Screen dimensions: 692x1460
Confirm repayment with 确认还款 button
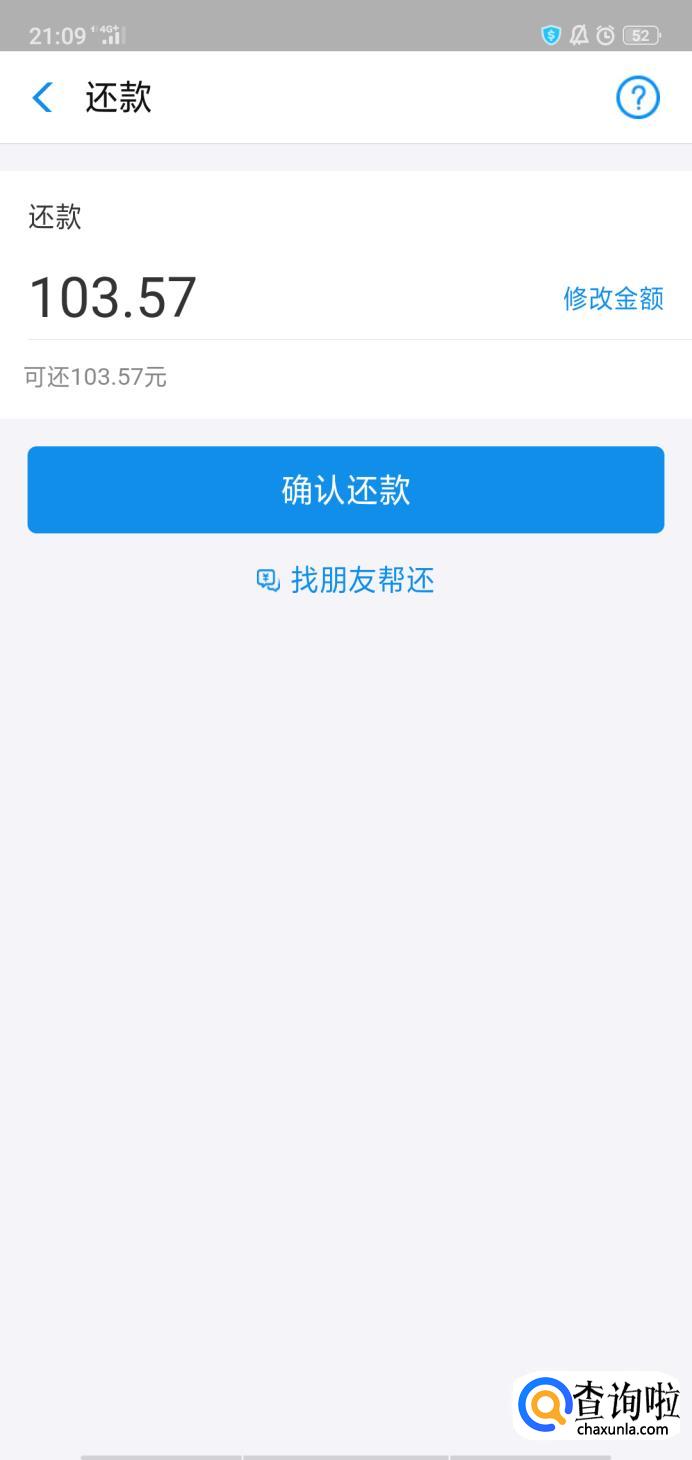coord(346,490)
